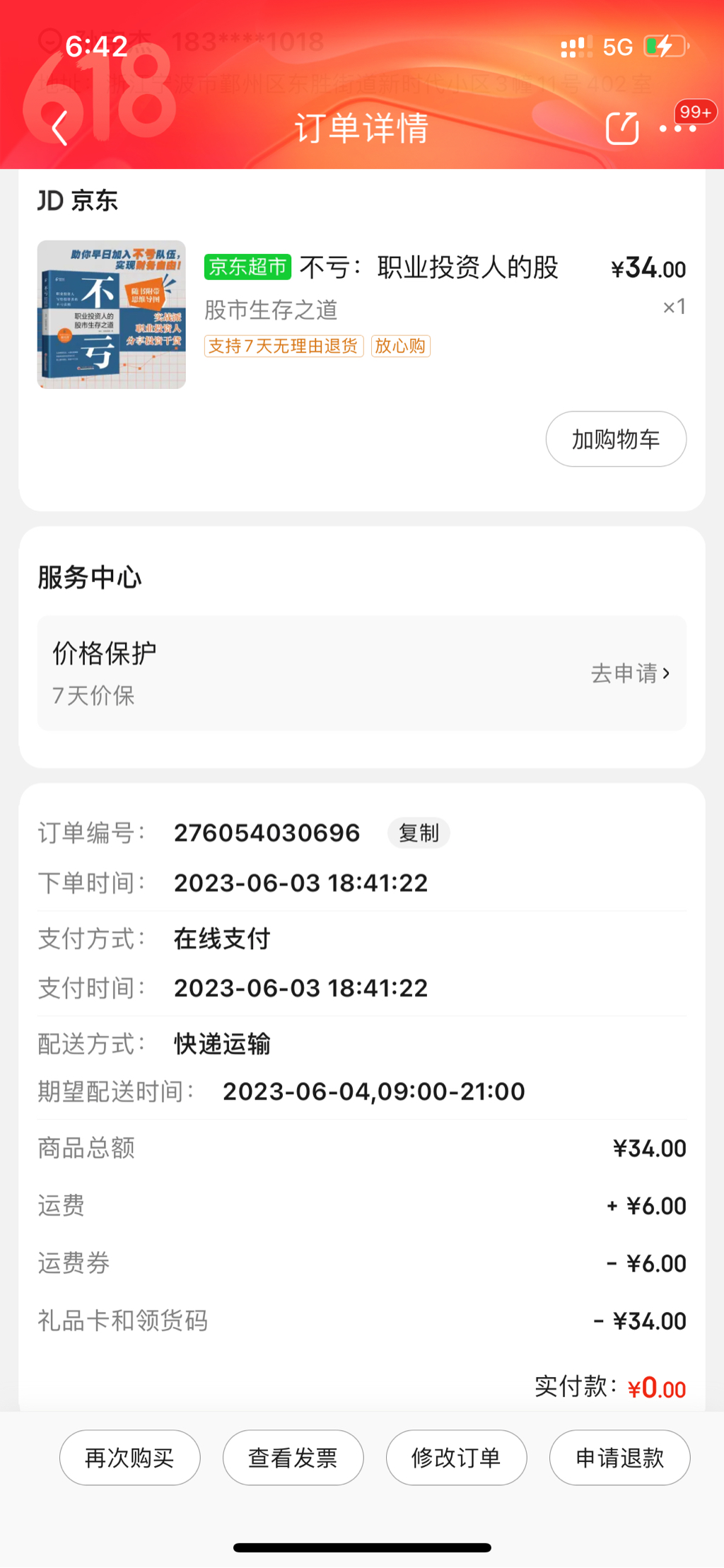Select 修改订单 to modify the order
The height and width of the screenshot is (1568, 724).
[x=457, y=1458]
